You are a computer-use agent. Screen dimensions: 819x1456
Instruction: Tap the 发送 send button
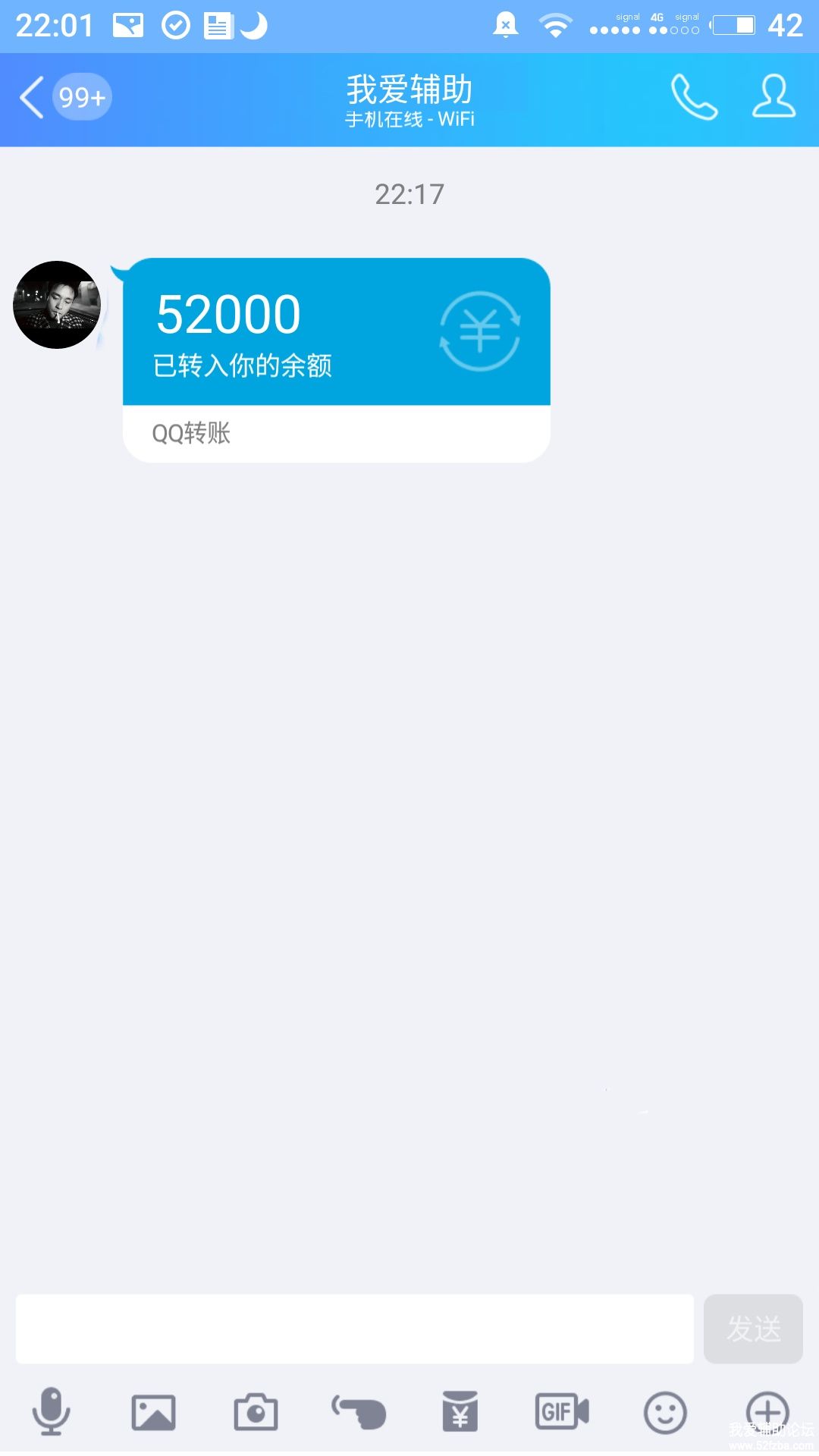pos(753,1329)
